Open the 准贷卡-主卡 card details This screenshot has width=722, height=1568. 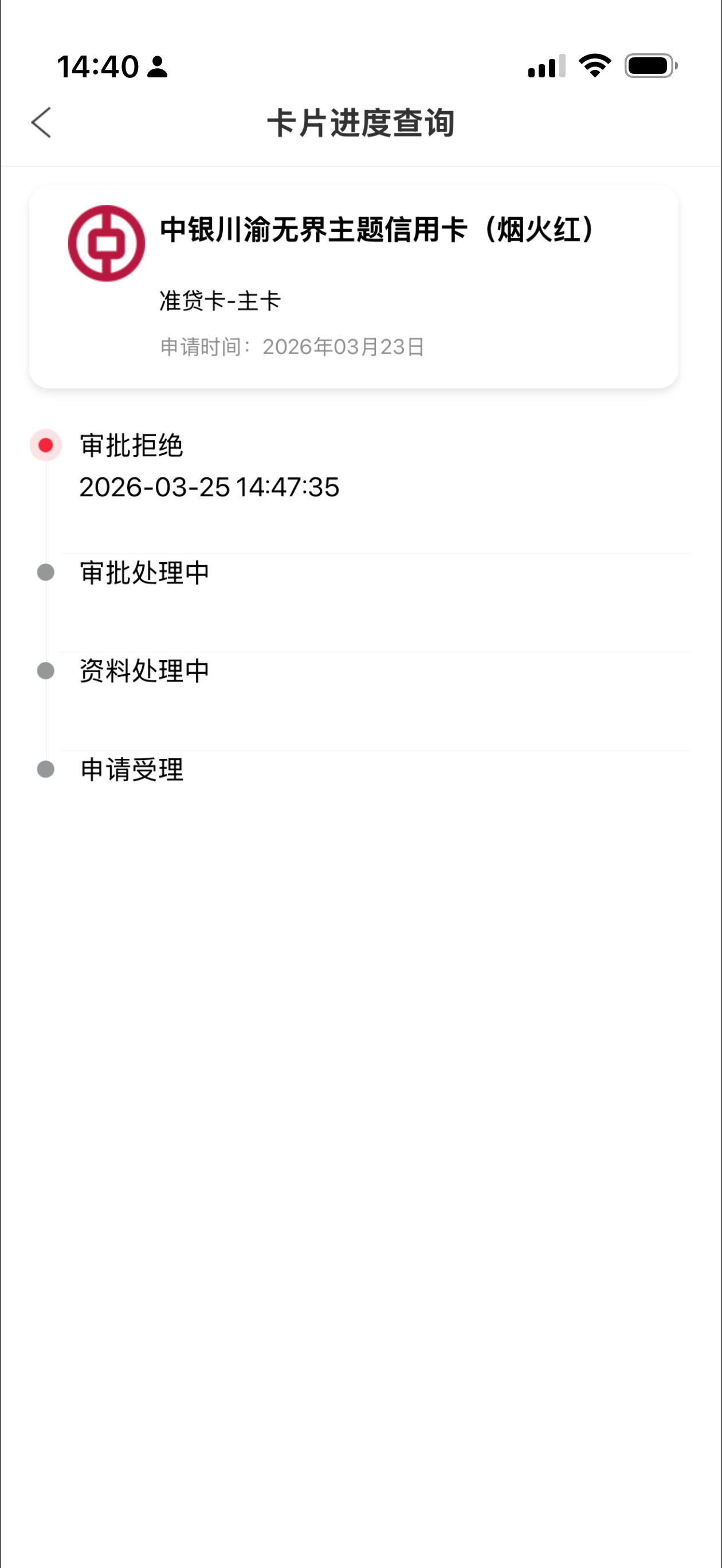(x=220, y=300)
